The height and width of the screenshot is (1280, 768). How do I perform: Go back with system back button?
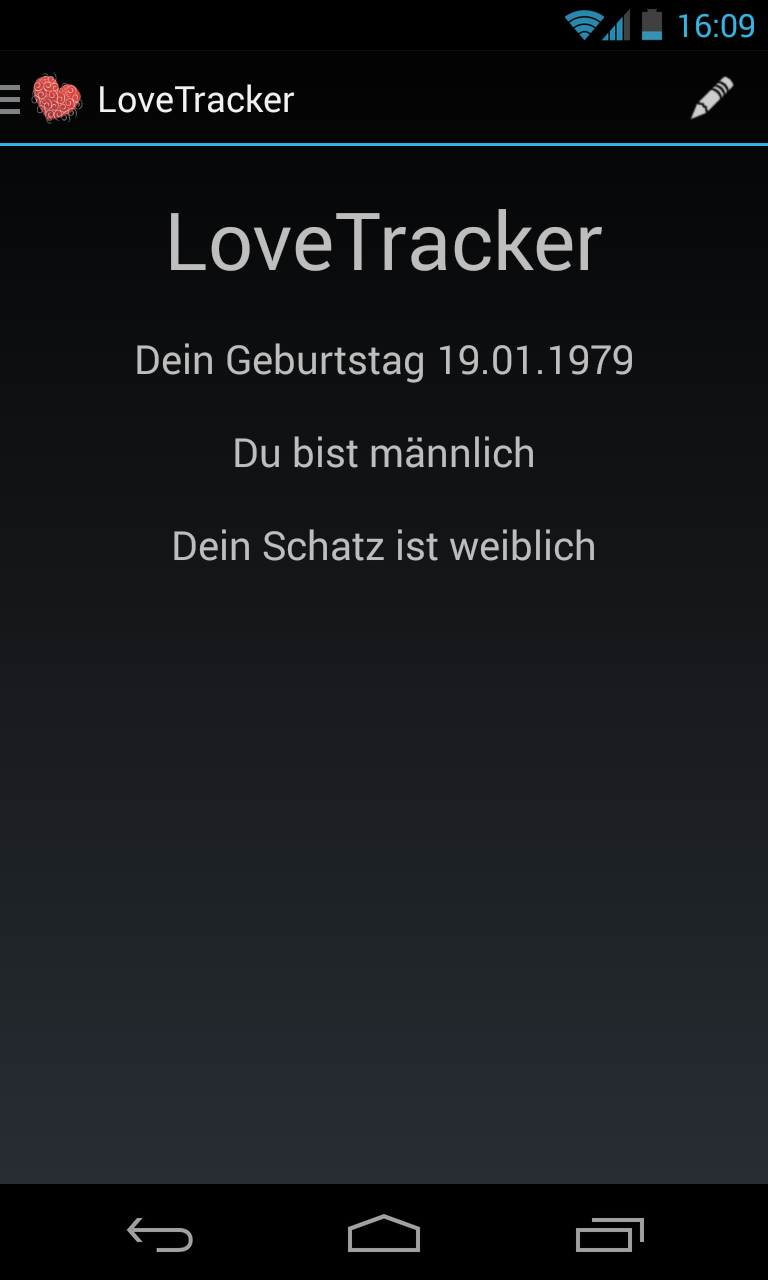coord(160,1235)
